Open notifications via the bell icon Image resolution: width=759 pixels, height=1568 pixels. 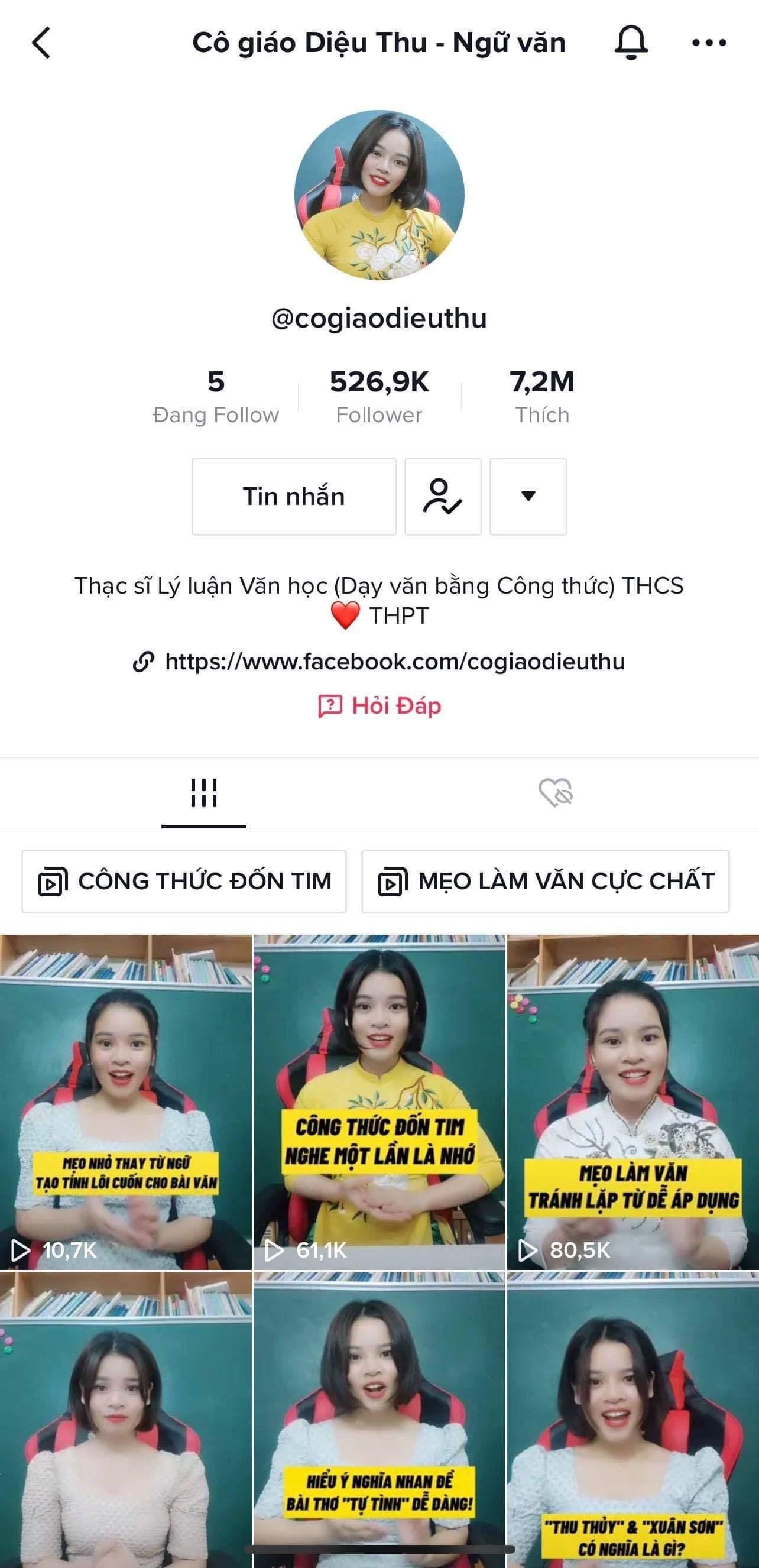coord(630,43)
